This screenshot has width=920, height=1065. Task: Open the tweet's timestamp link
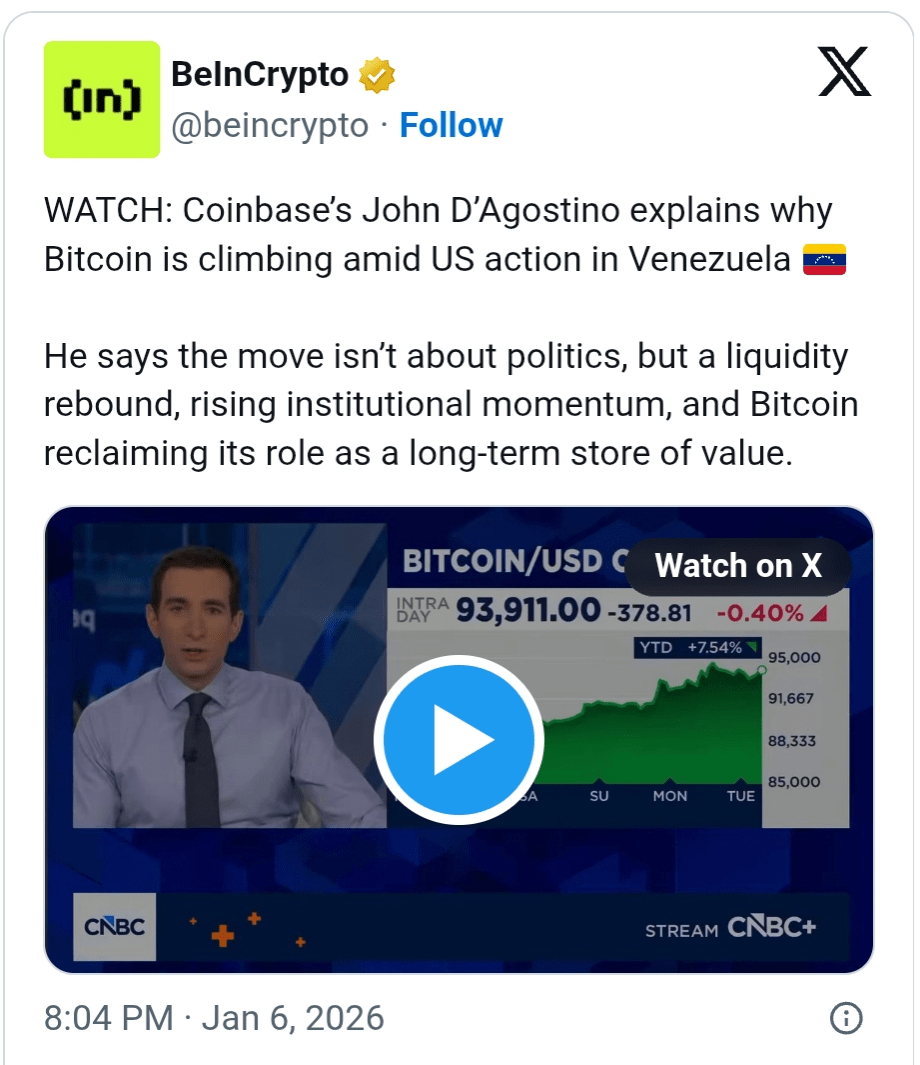coord(214,1019)
